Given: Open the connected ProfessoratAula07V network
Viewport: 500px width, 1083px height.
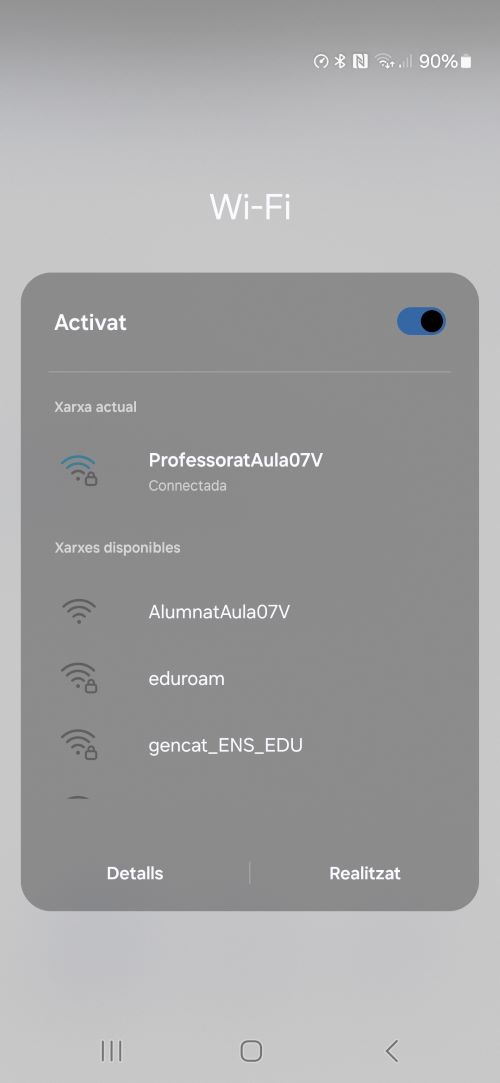Looking at the screenshot, I should 249,472.
